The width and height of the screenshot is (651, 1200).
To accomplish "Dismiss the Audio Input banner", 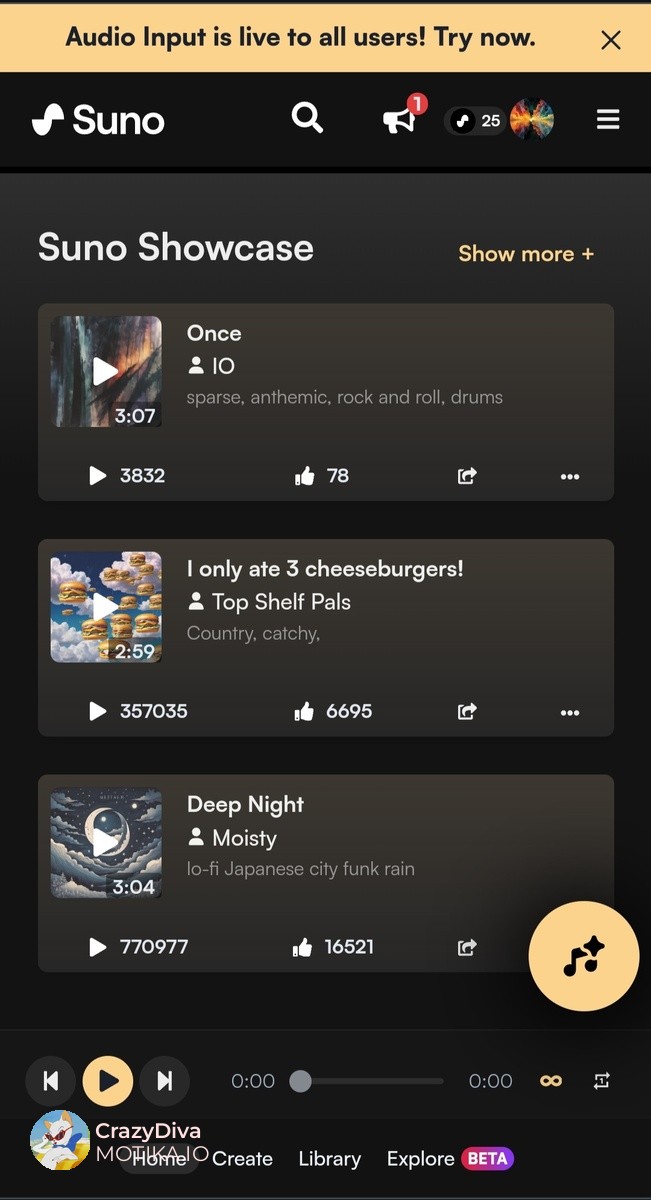I will click(610, 40).
